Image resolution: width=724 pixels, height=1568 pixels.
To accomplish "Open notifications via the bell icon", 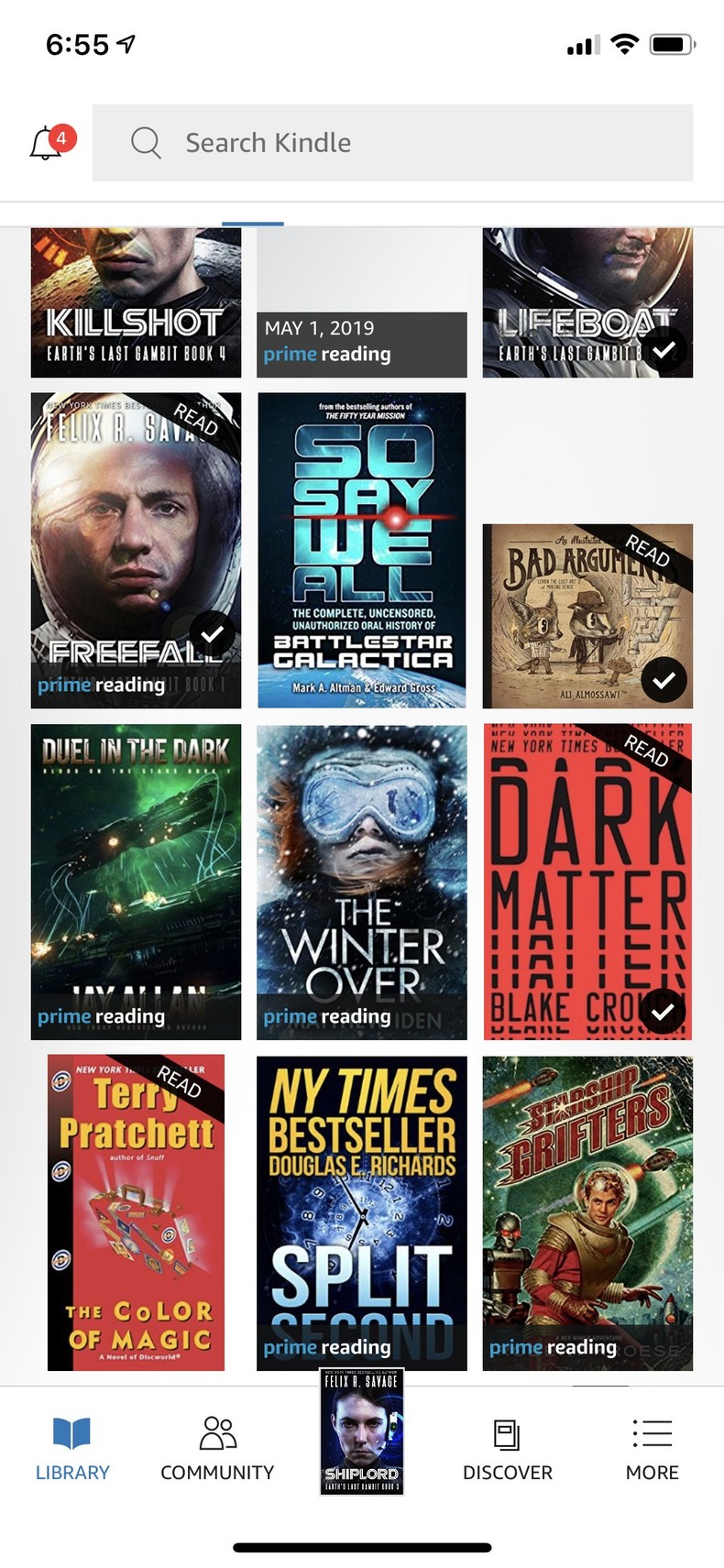I will click(48, 142).
